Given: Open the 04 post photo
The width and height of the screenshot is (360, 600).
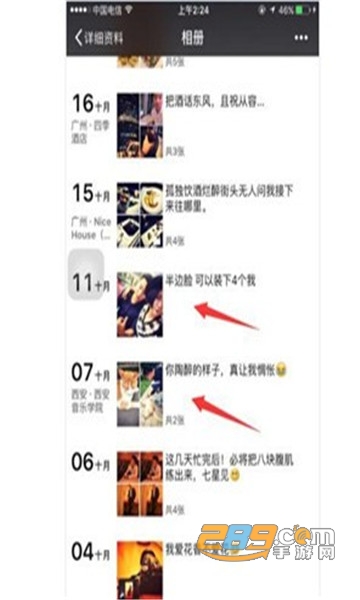Looking at the screenshot, I should (140, 570).
